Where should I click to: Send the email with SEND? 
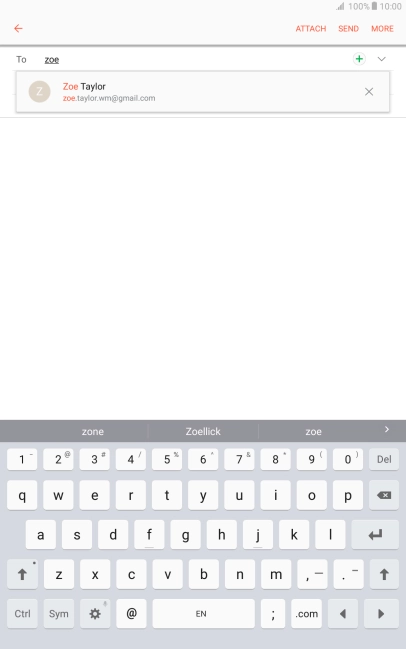click(348, 29)
